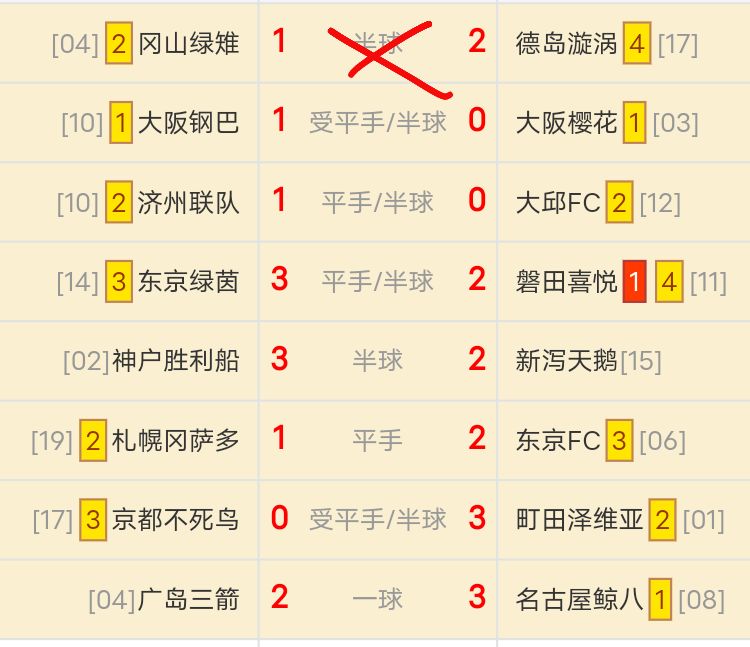Select the 东京绿茵 vs 磐田喜悦 match
The image size is (750, 647).
point(377,281)
